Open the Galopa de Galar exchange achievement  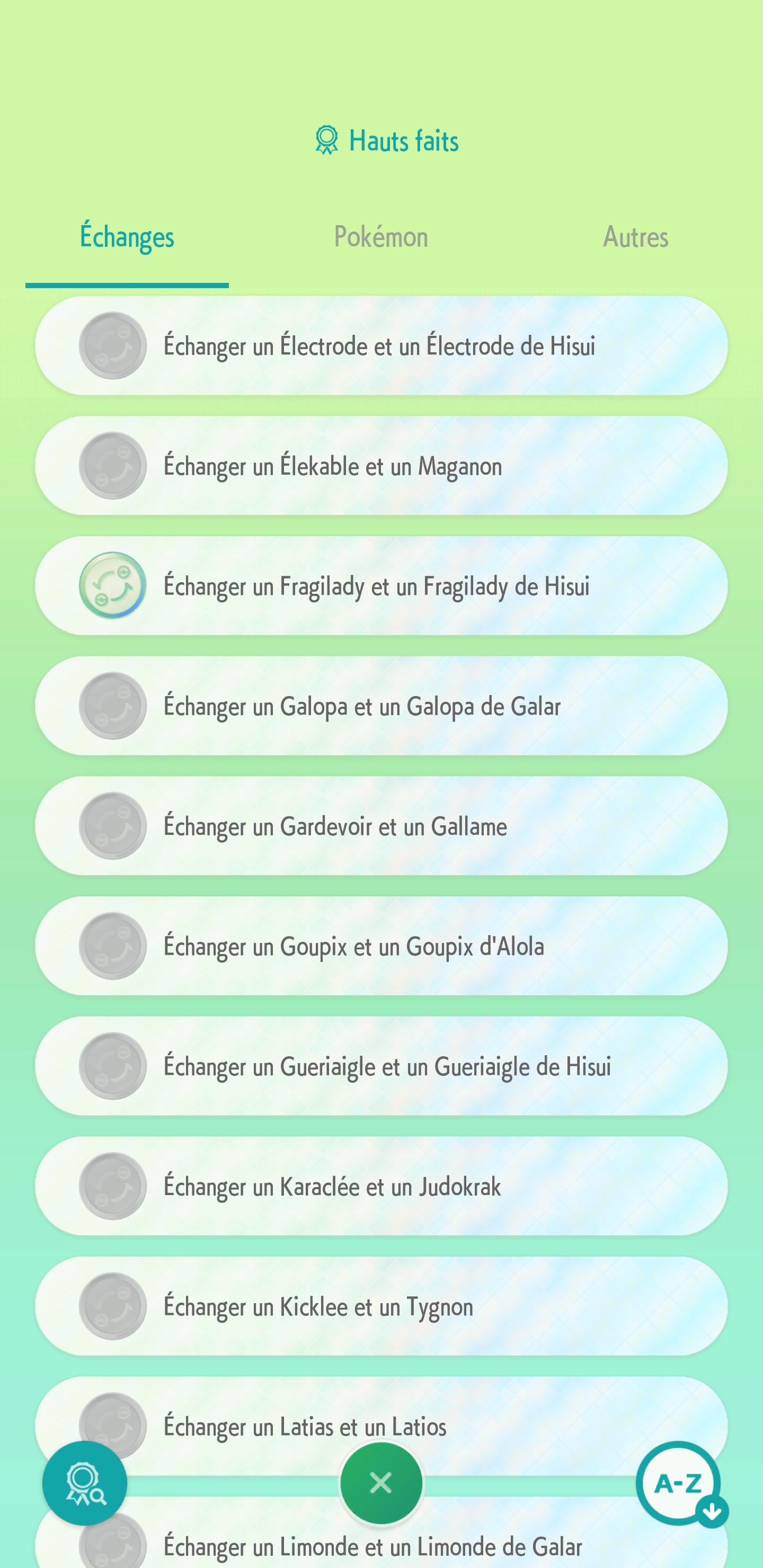pyautogui.click(x=381, y=706)
